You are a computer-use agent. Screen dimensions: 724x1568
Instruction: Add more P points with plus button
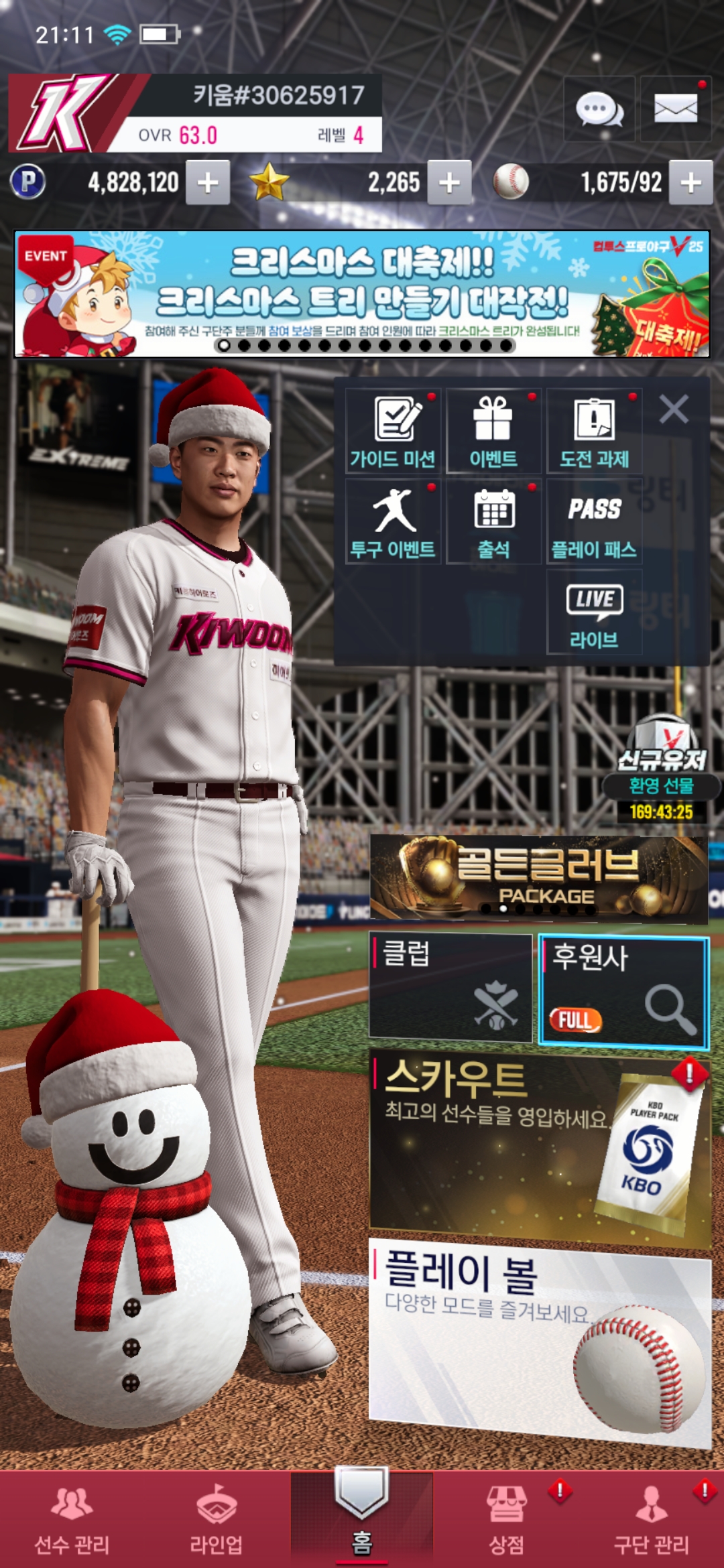point(208,182)
